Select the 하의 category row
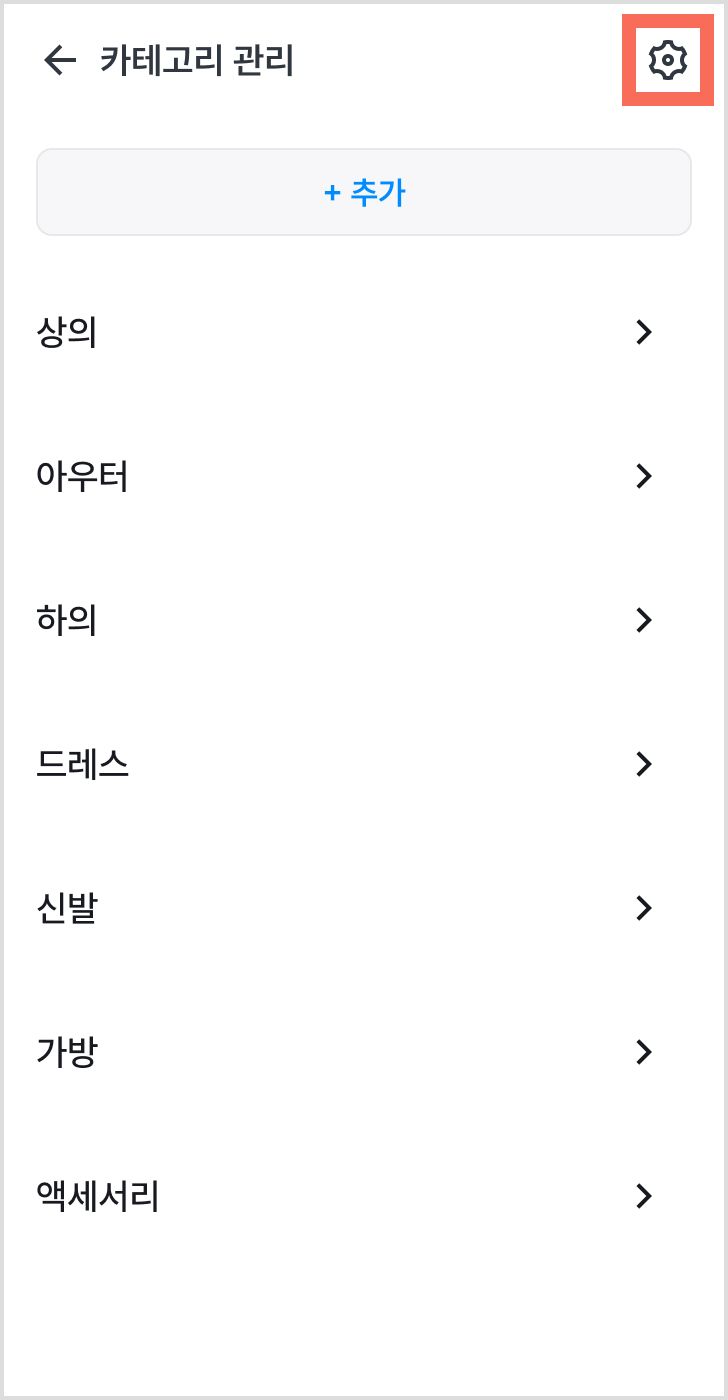Viewport: 728px width, 1400px height. pyautogui.click(x=364, y=620)
